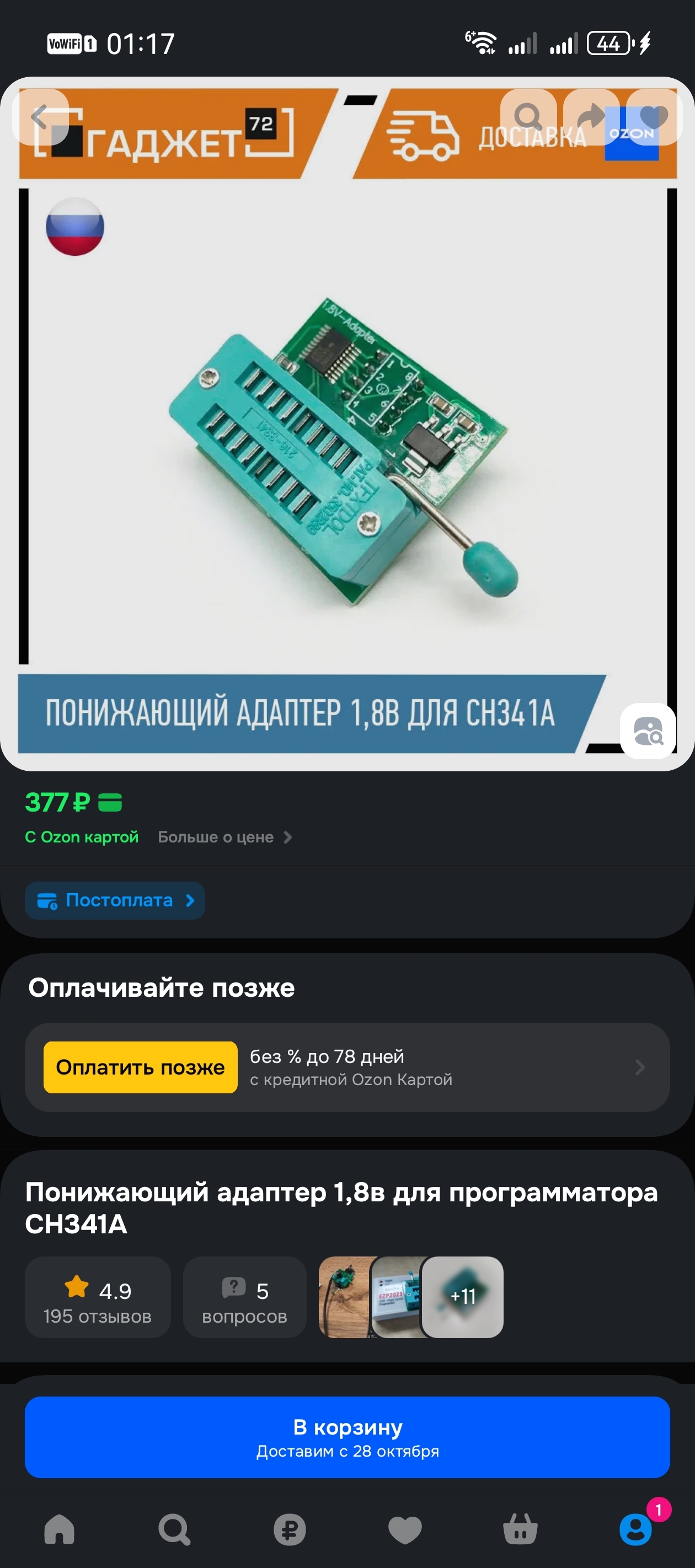Open 'Больше о цене' details
This screenshot has height=1568, width=695.
[x=224, y=837]
